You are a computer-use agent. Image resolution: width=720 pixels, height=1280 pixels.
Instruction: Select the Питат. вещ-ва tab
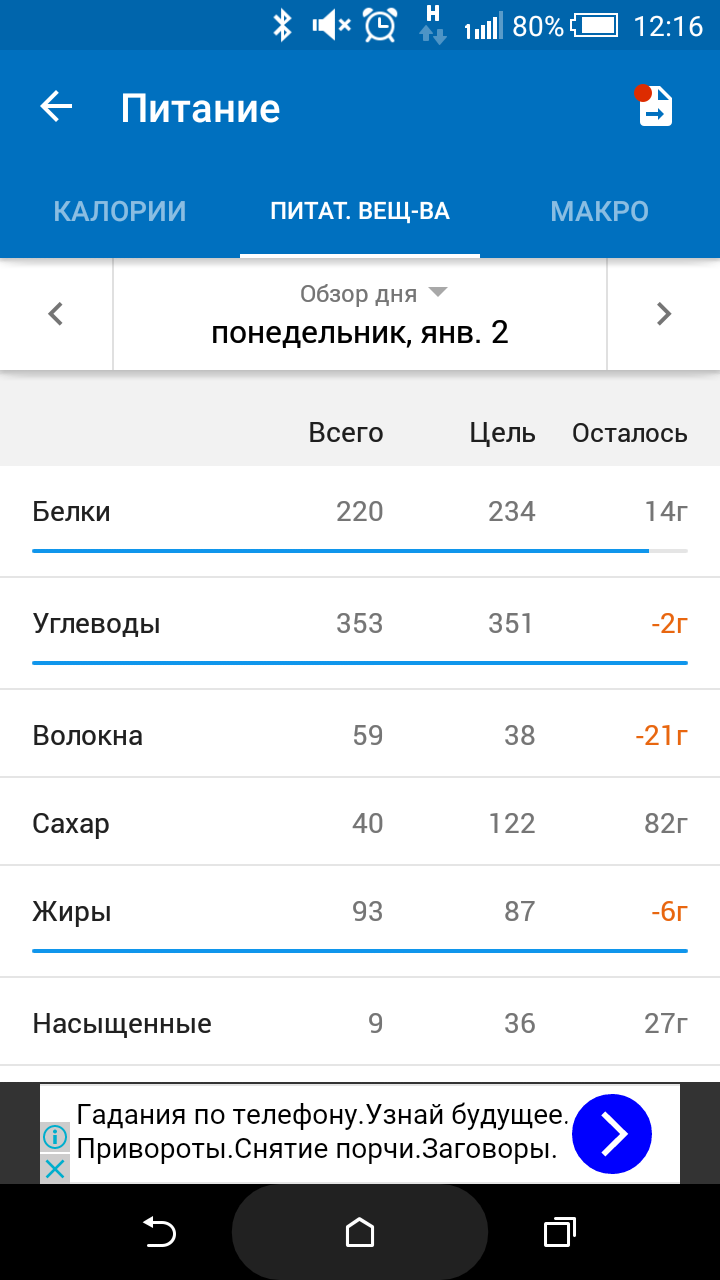click(x=360, y=212)
